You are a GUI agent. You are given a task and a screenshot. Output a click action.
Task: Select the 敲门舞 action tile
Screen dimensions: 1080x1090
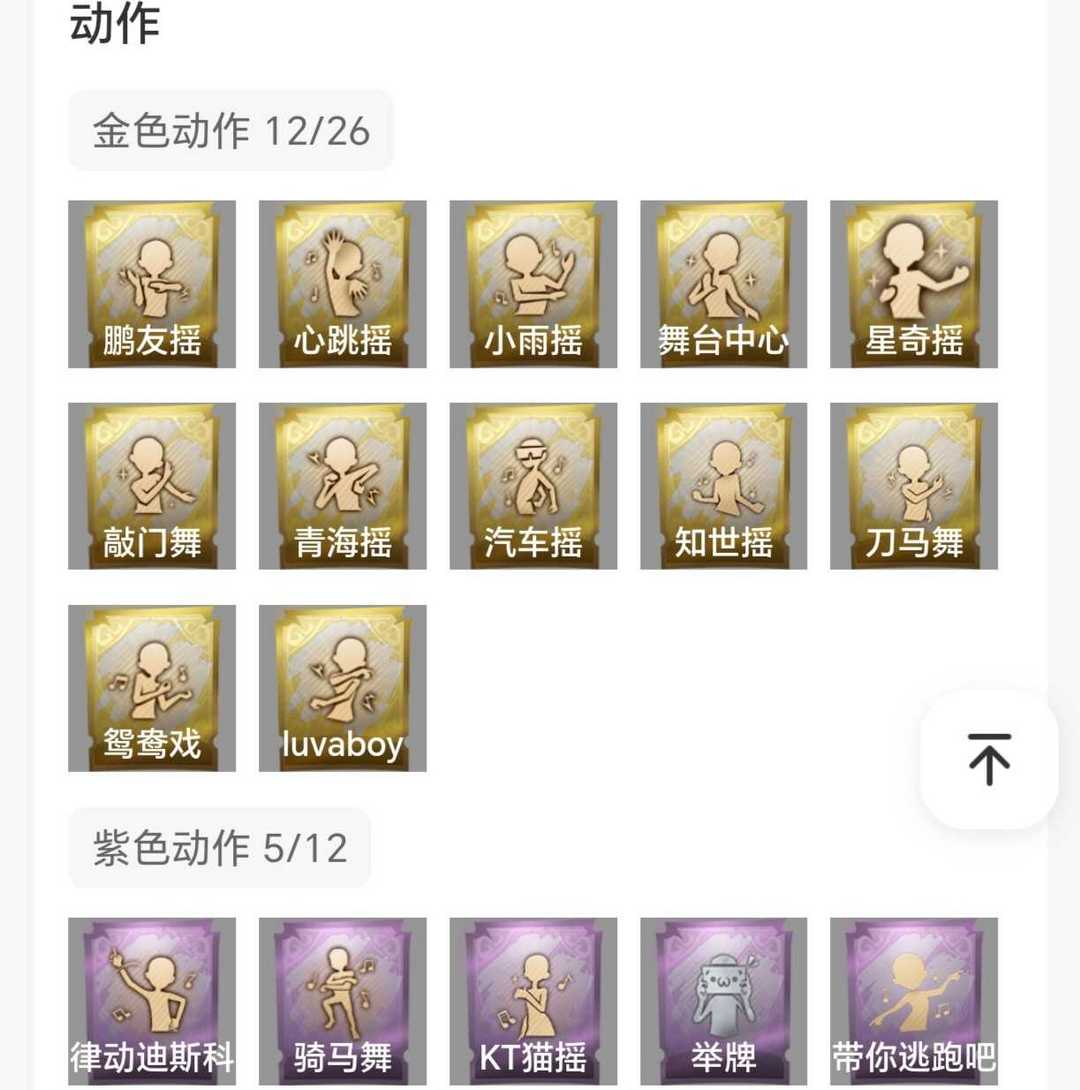coord(152,486)
